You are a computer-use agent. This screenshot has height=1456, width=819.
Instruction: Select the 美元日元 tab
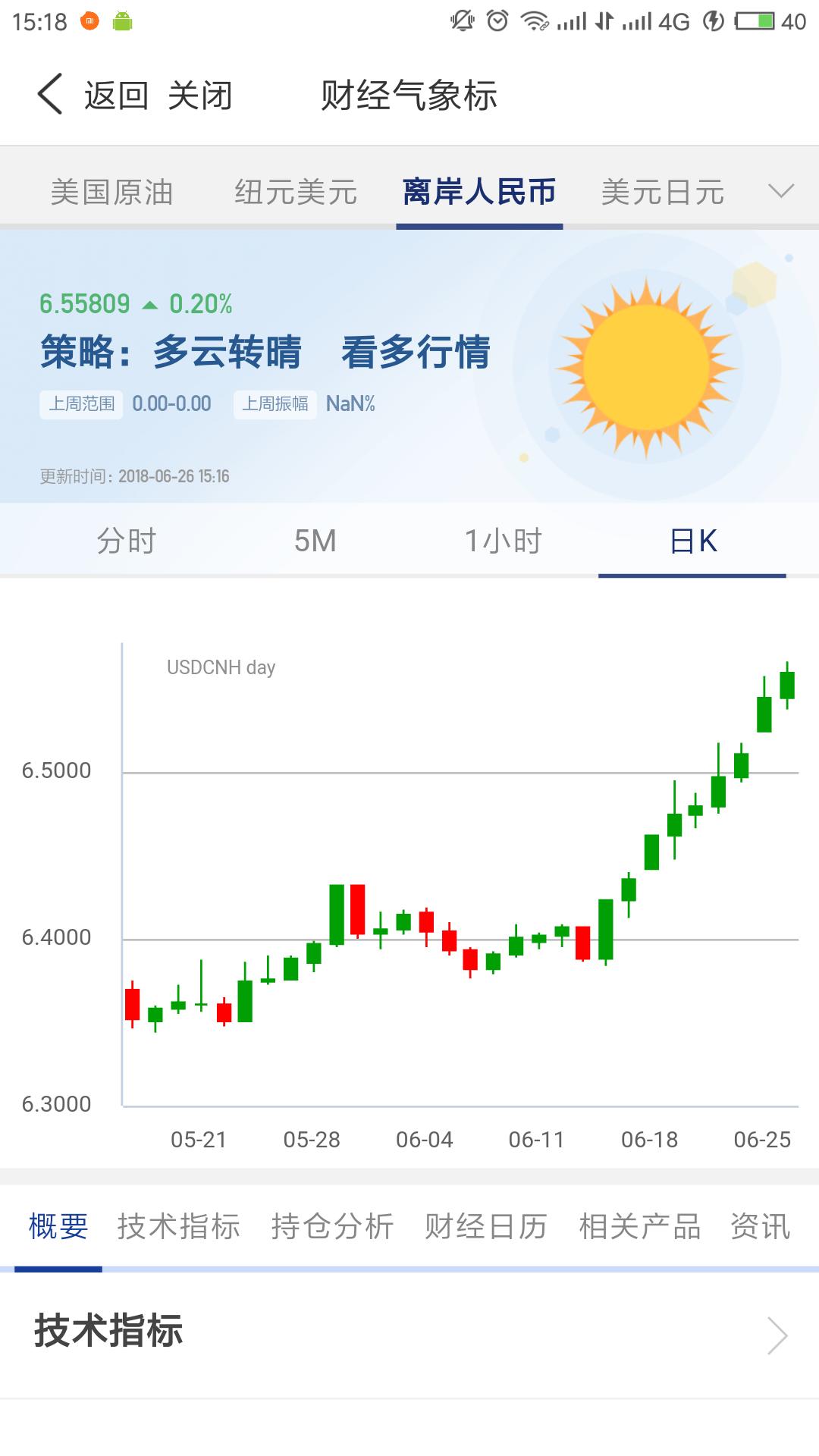click(661, 192)
